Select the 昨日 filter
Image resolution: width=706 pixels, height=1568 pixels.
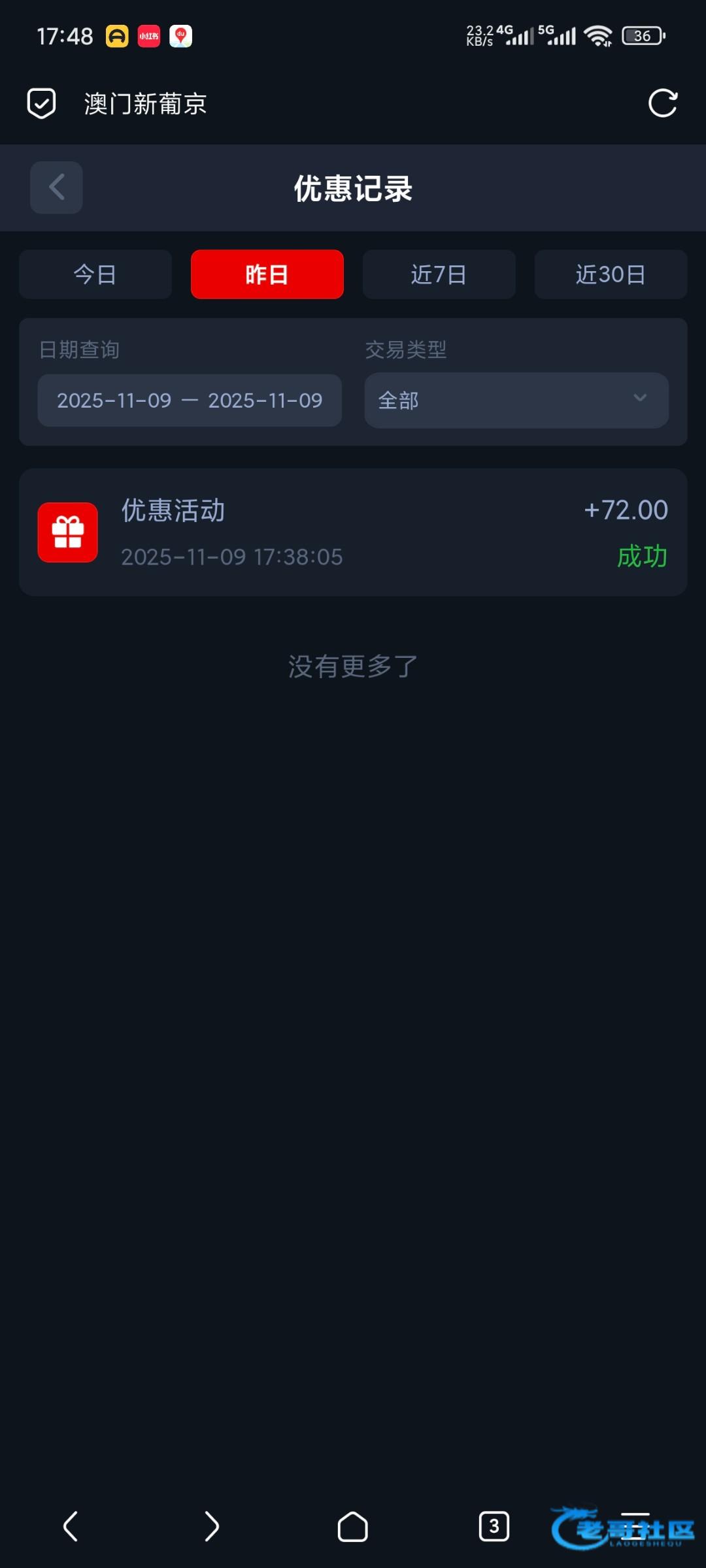pyautogui.click(x=267, y=274)
